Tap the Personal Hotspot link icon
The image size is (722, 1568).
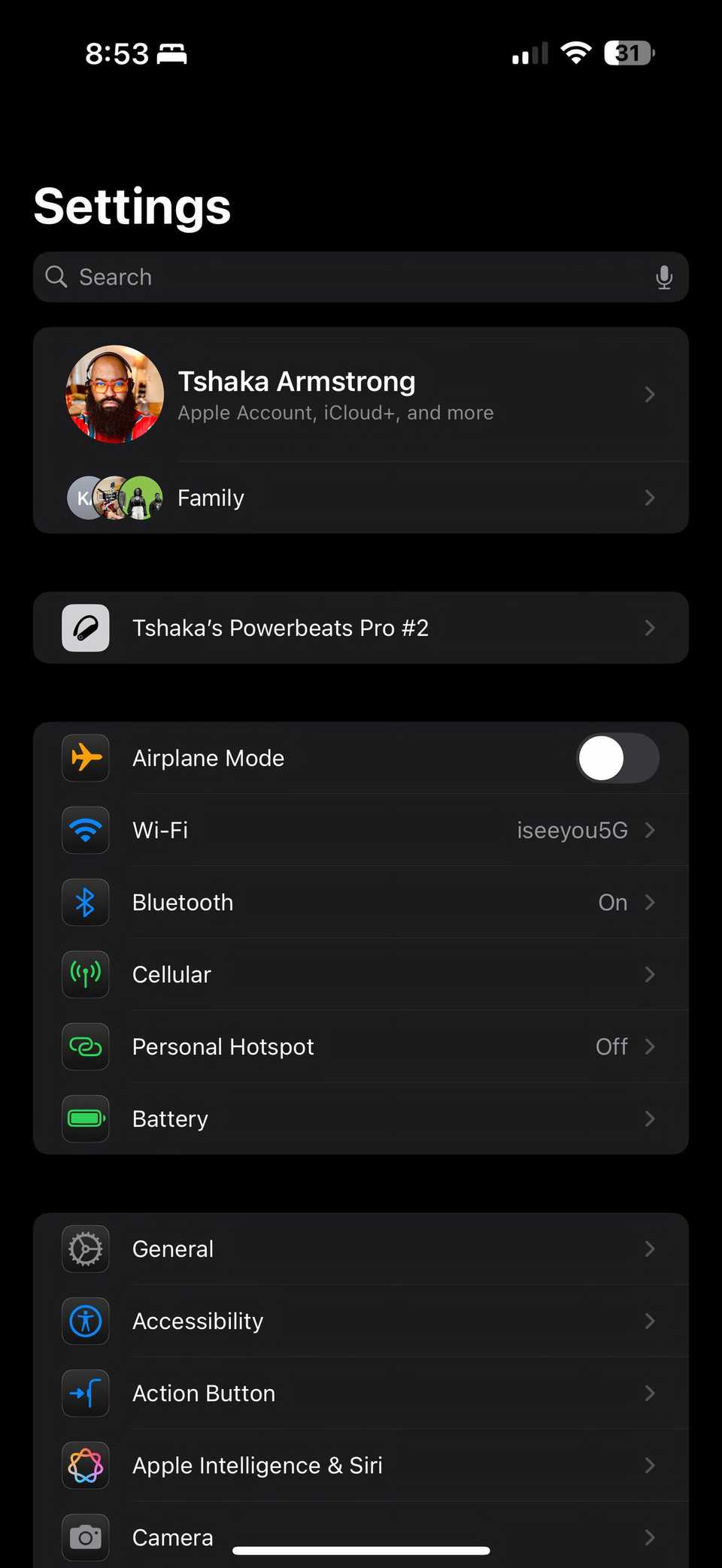click(x=85, y=1046)
